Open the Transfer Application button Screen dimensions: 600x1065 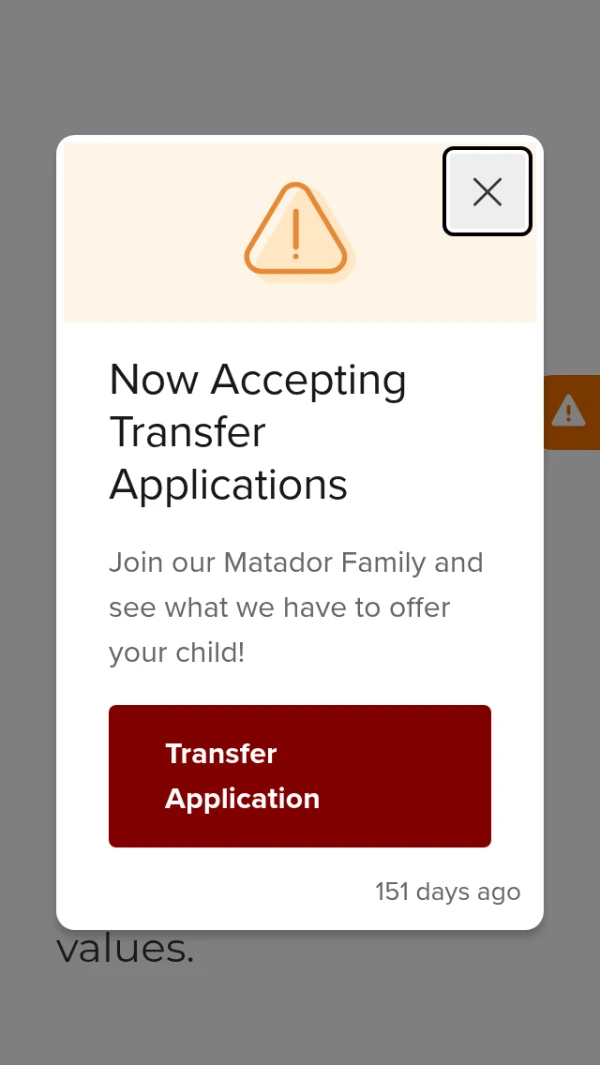pos(300,776)
